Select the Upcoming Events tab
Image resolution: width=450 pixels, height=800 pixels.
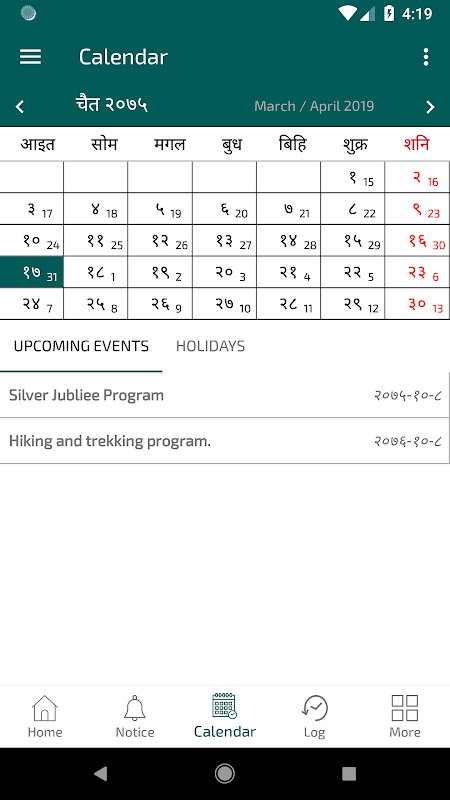tap(81, 346)
